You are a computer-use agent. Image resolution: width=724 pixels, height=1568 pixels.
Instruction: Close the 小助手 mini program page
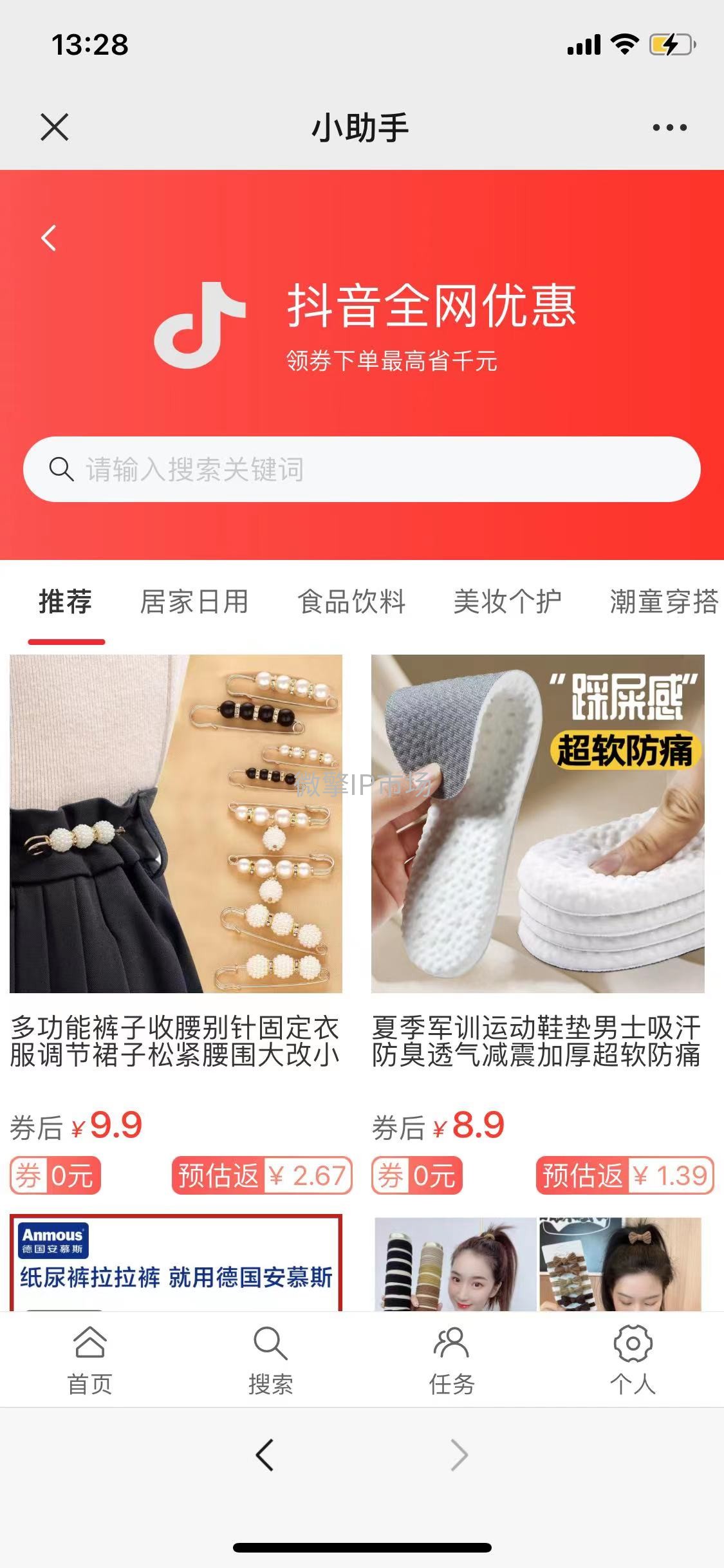tap(54, 127)
